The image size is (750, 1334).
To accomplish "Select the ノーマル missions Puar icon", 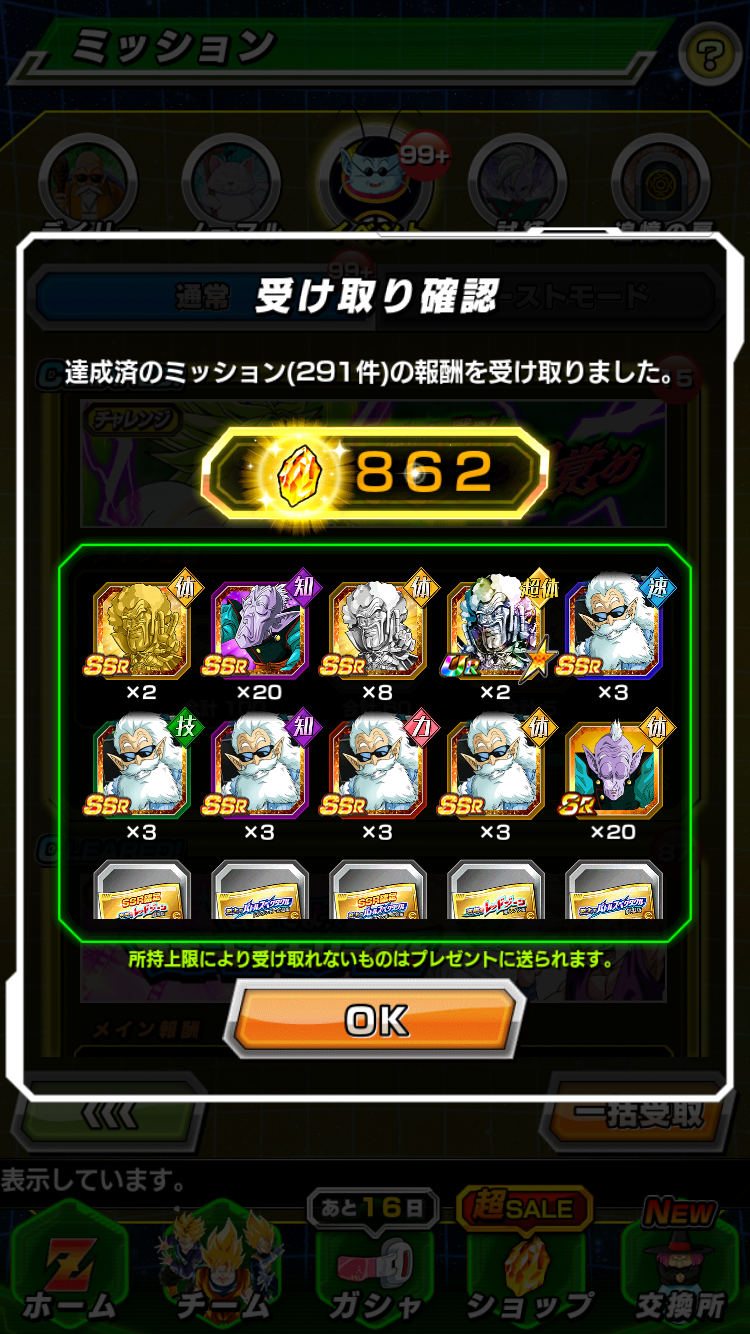I will [x=232, y=180].
